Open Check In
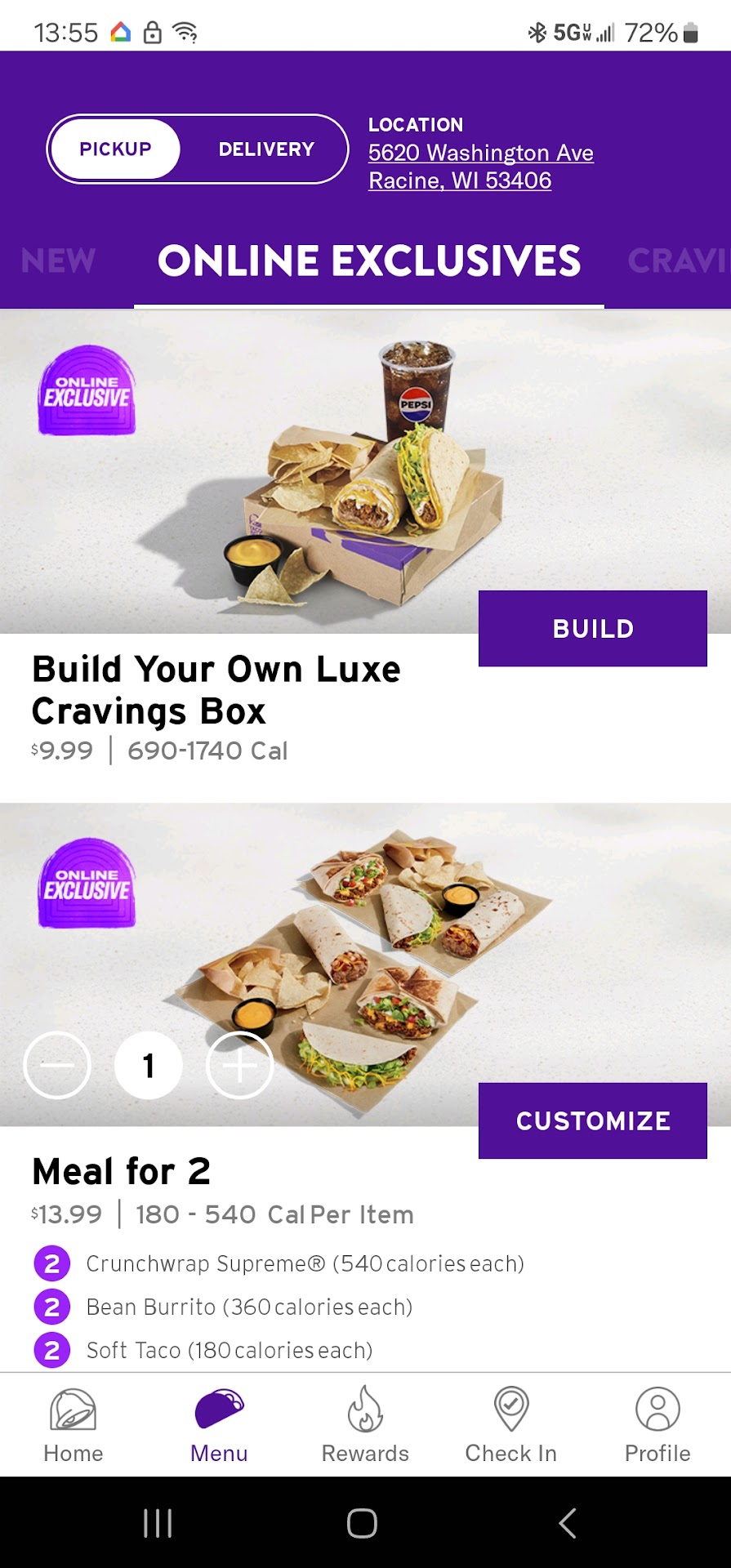 coord(511,1425)
